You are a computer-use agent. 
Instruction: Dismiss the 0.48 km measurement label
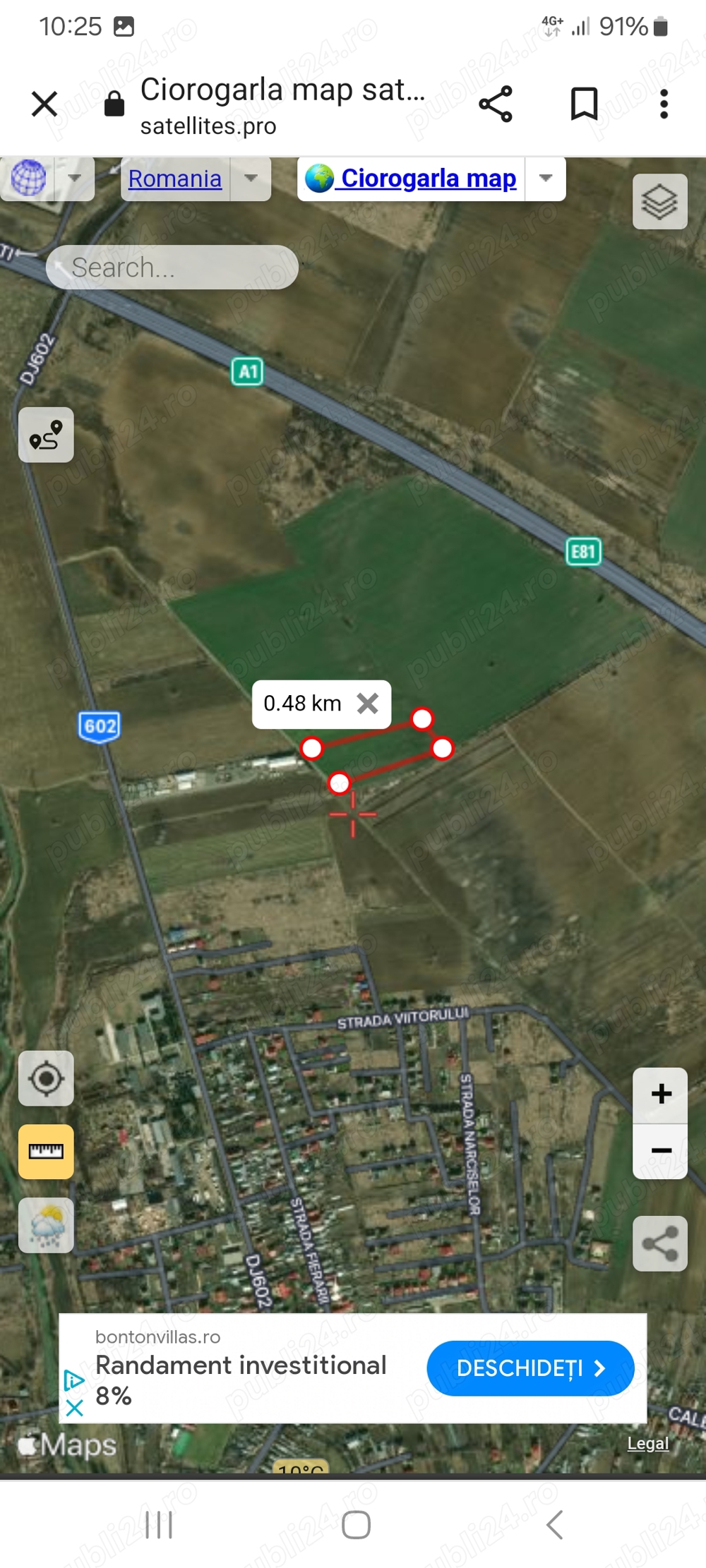368,704
